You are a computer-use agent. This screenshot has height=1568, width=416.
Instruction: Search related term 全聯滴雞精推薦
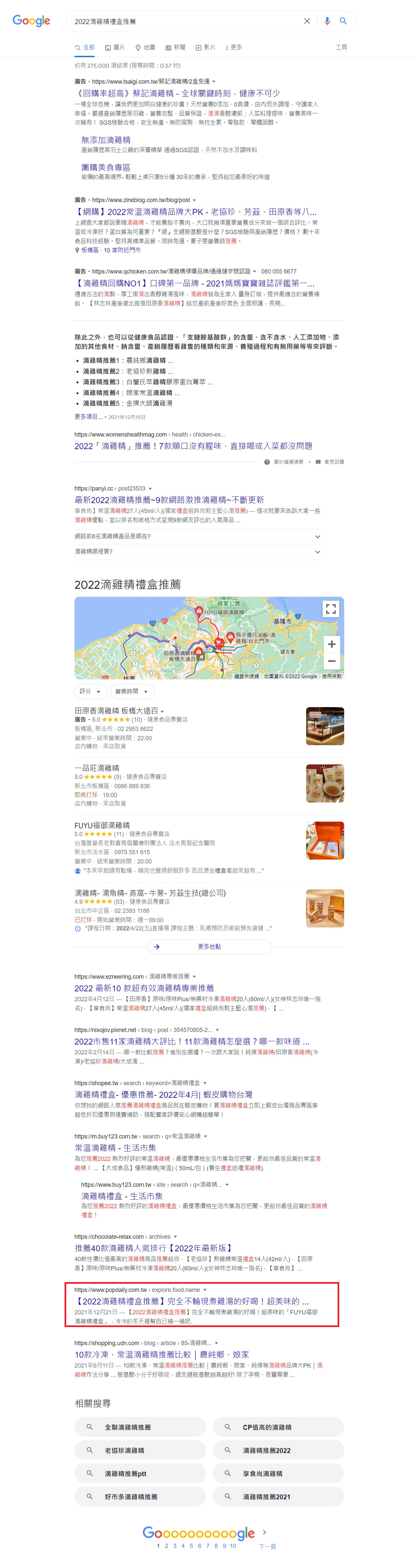point(140,1427)
